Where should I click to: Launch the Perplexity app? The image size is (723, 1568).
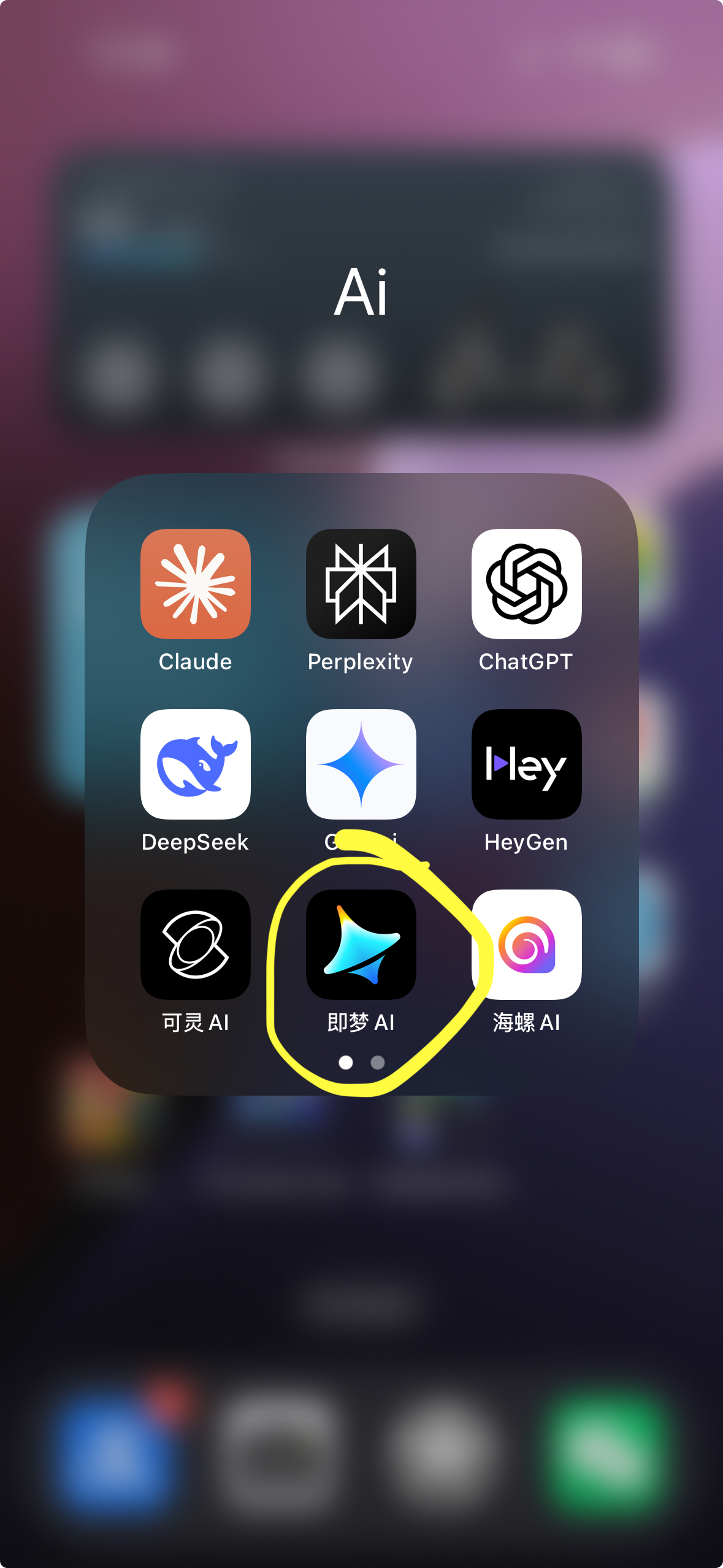[x=361, y=584]
